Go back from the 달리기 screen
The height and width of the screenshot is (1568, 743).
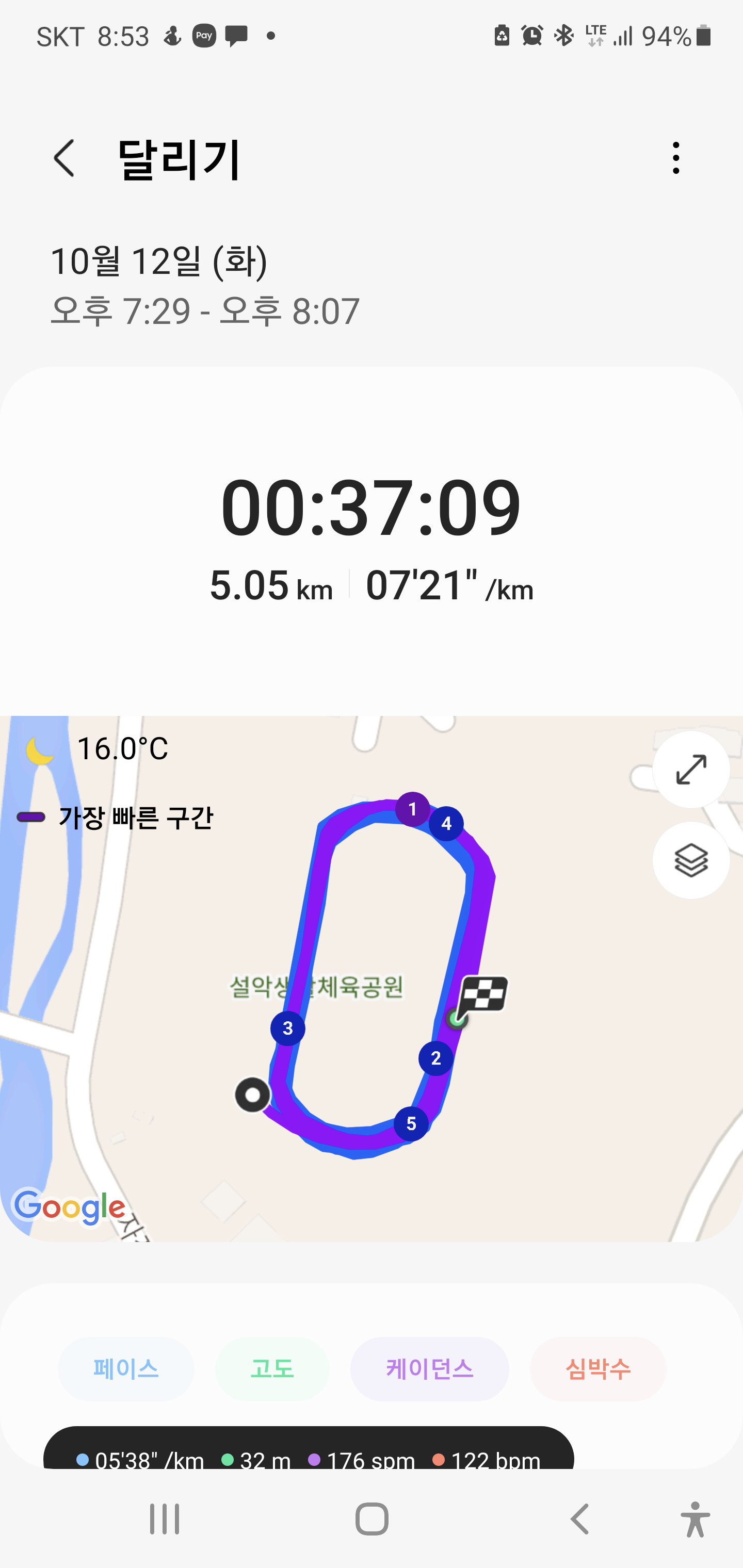[x=64, y=158]
